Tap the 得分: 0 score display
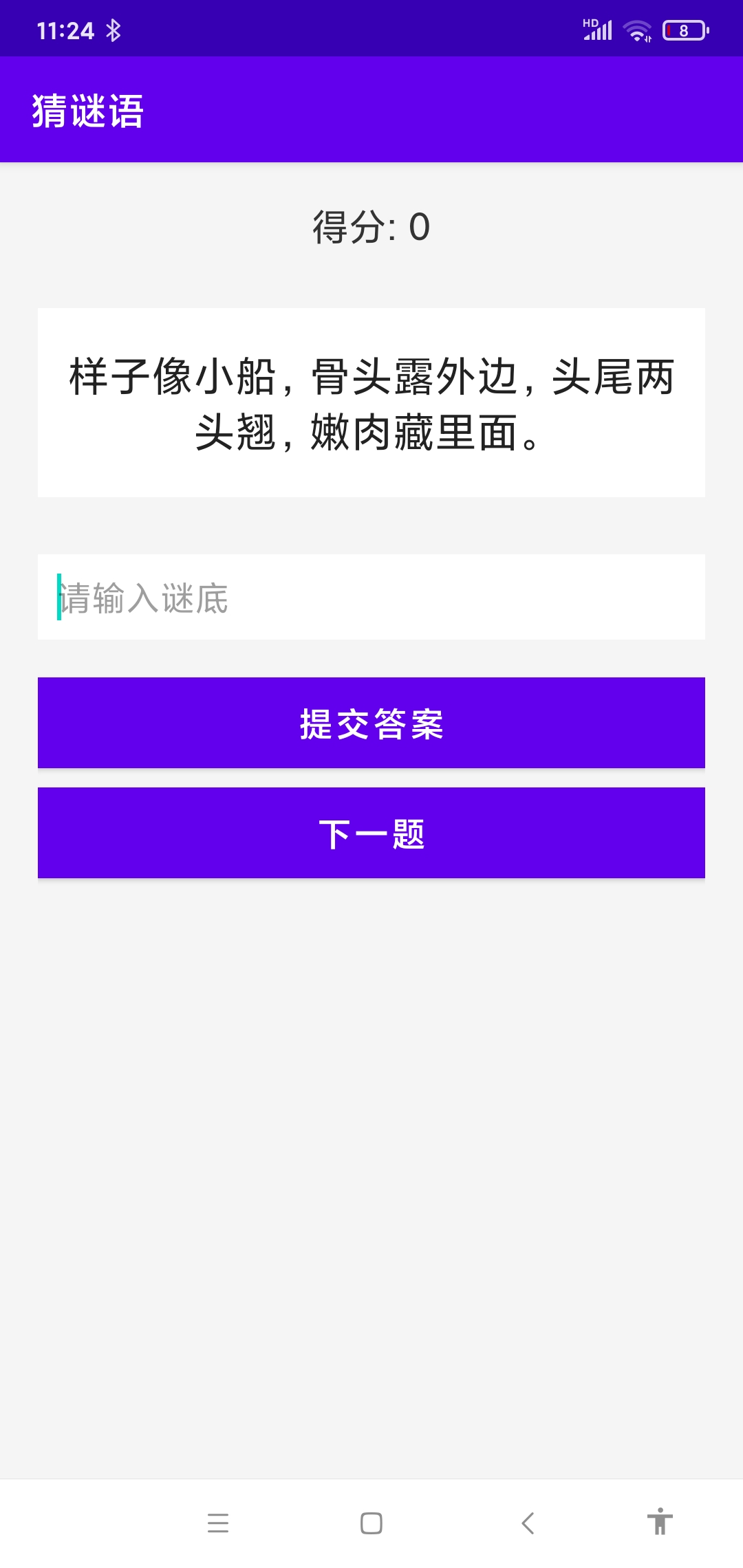The width and height of the screenshot is (743, 1568). (x=371, y=227)
